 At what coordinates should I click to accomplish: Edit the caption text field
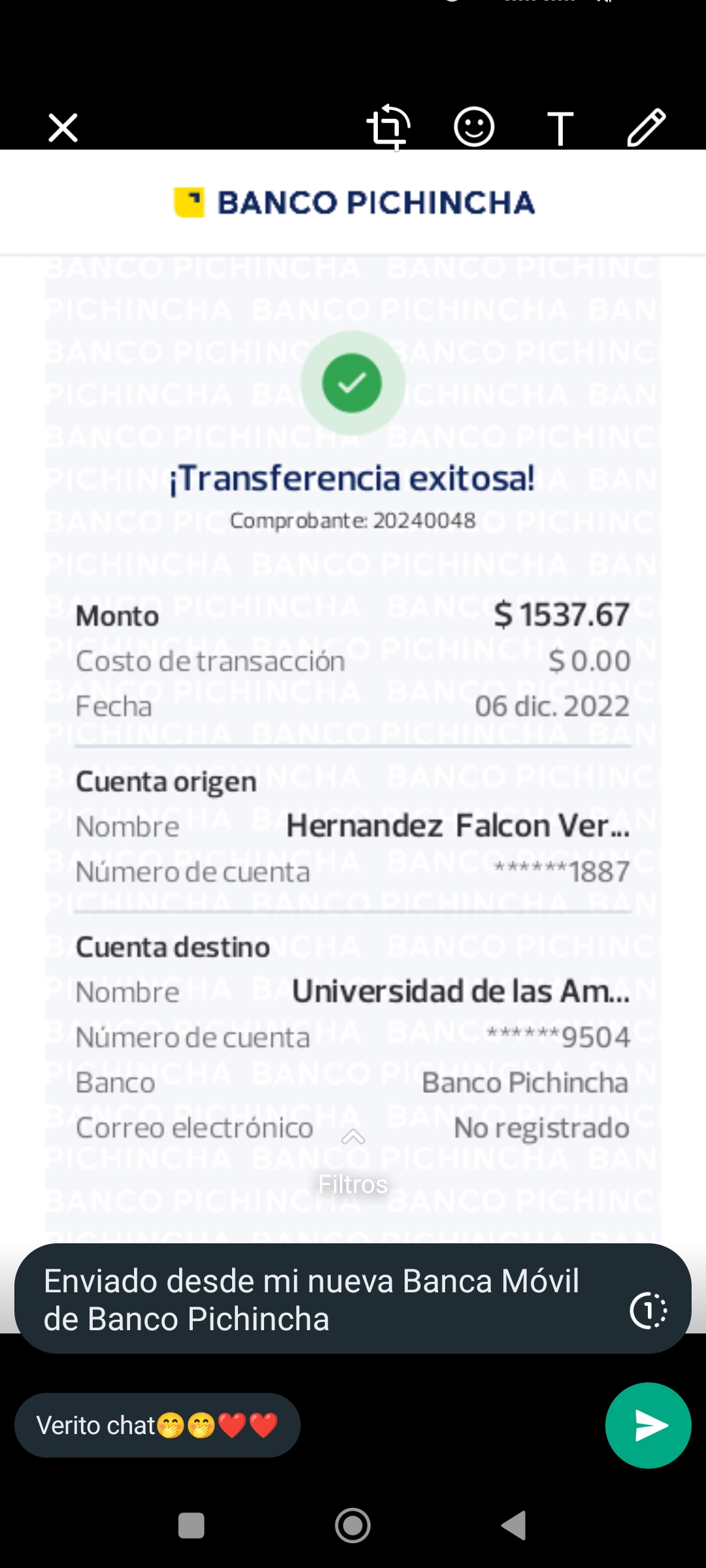click(x=314, y=1300)
